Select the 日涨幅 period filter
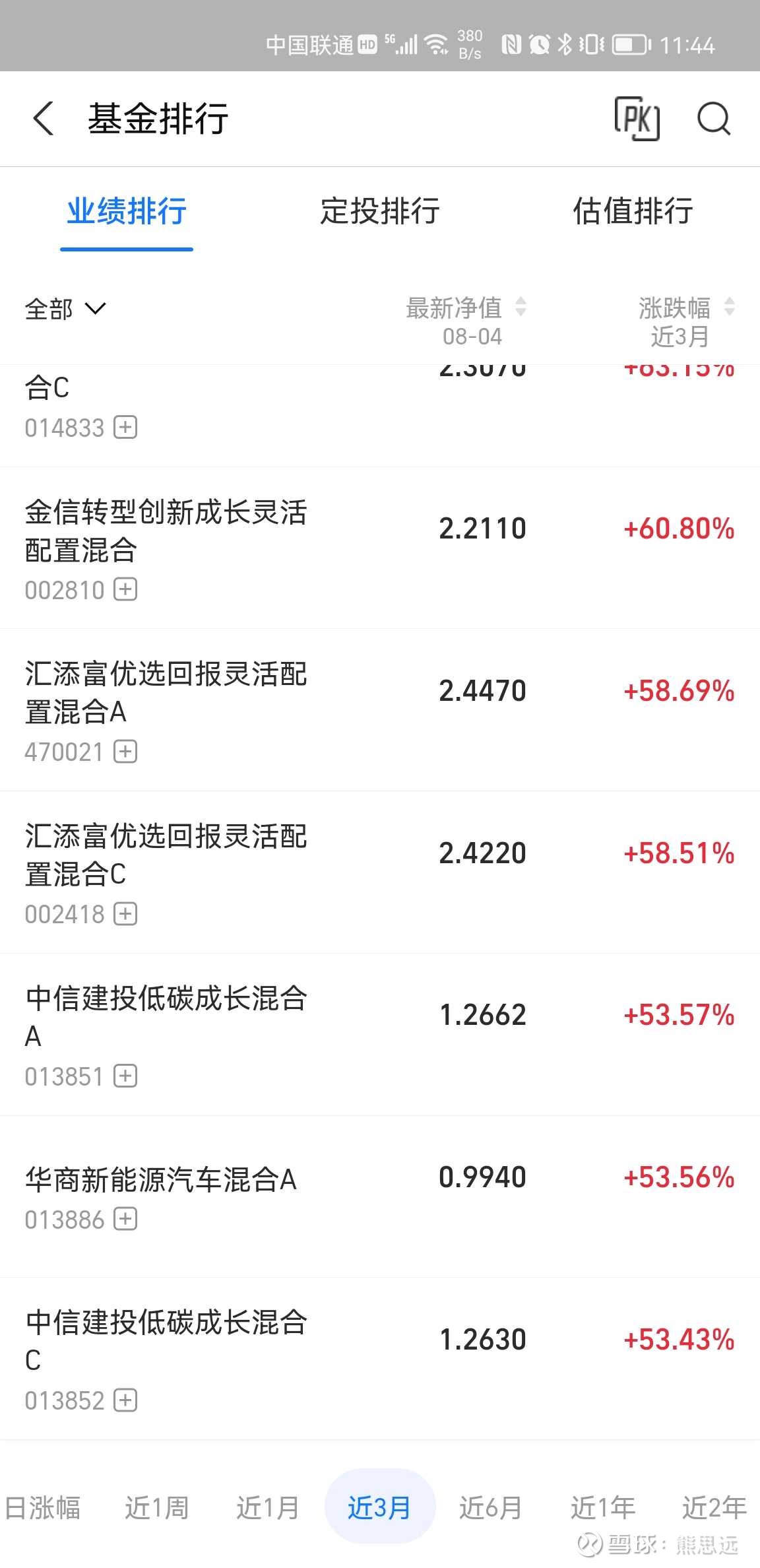 43,1507
